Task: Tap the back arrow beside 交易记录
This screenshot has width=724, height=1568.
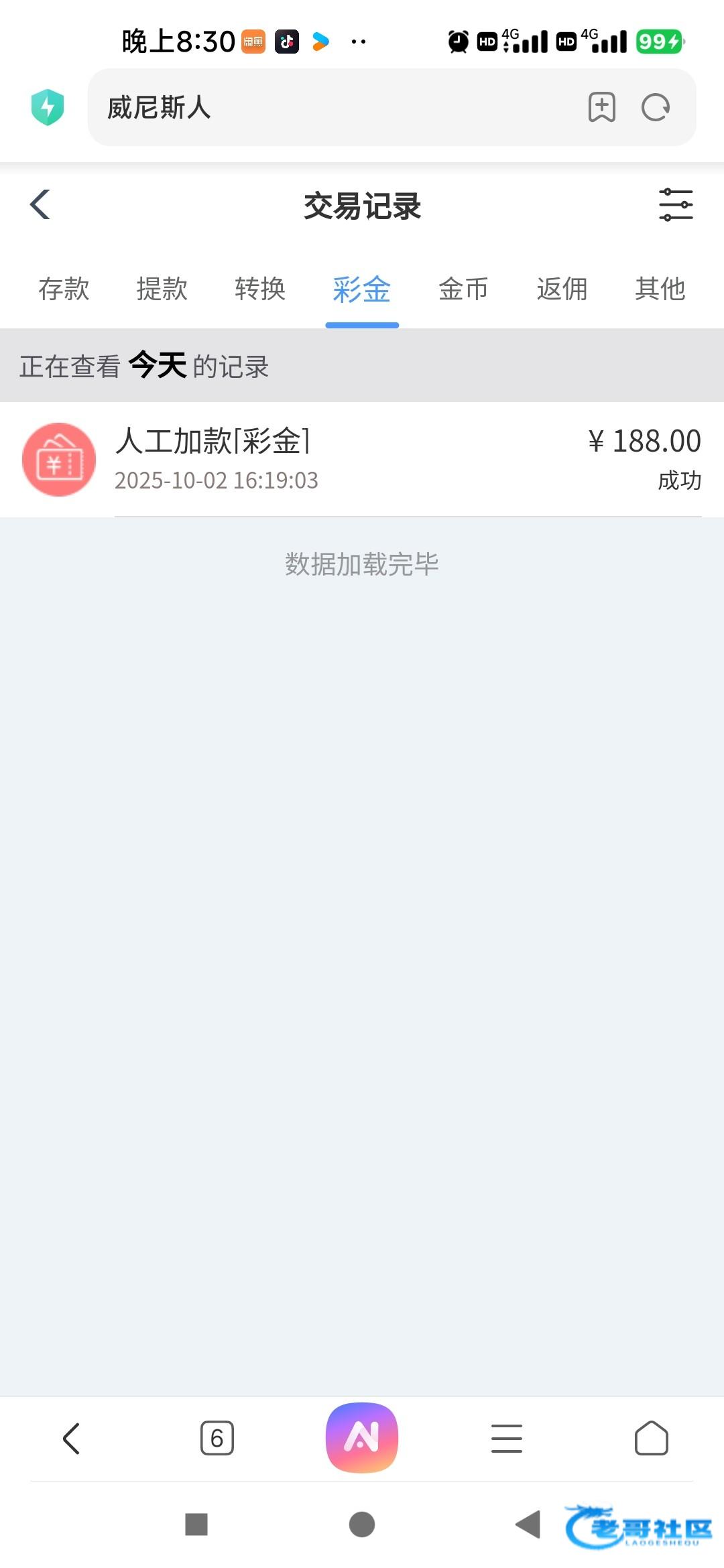Action: pyautogui.click(x=40, y=204)
